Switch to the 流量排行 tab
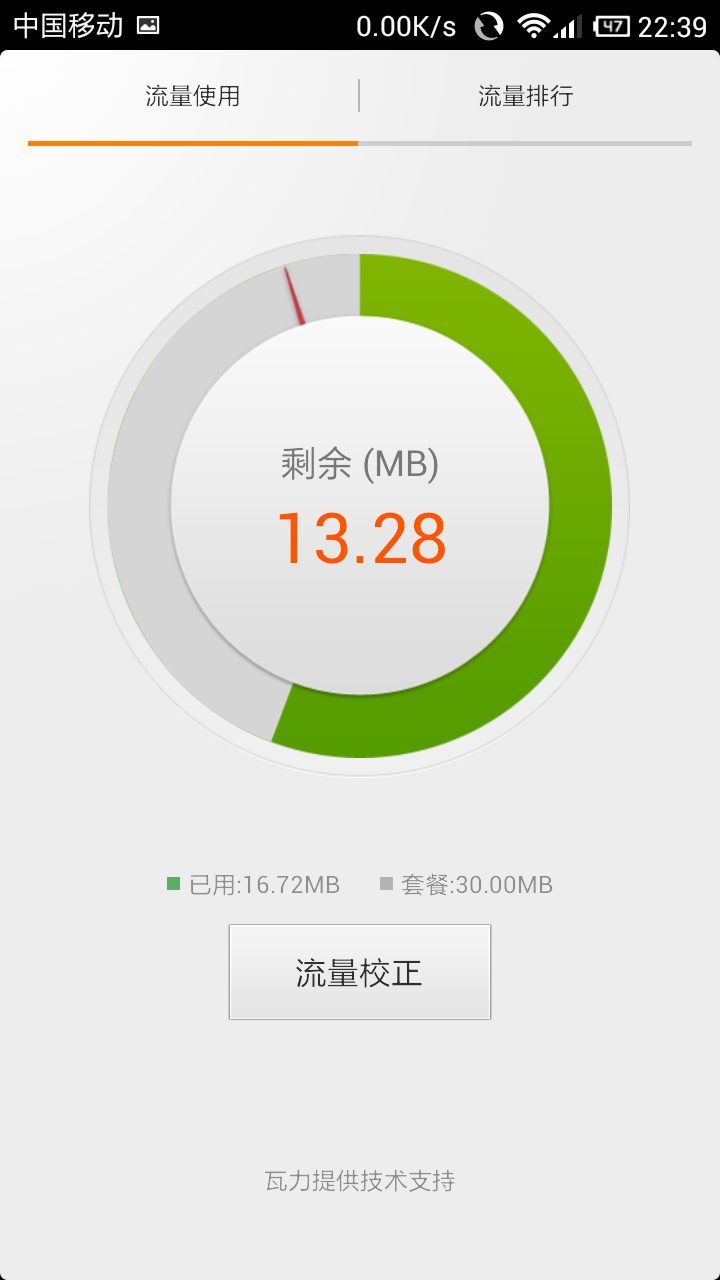This screenshot has width=720, height=1280. tap(525, 97)
